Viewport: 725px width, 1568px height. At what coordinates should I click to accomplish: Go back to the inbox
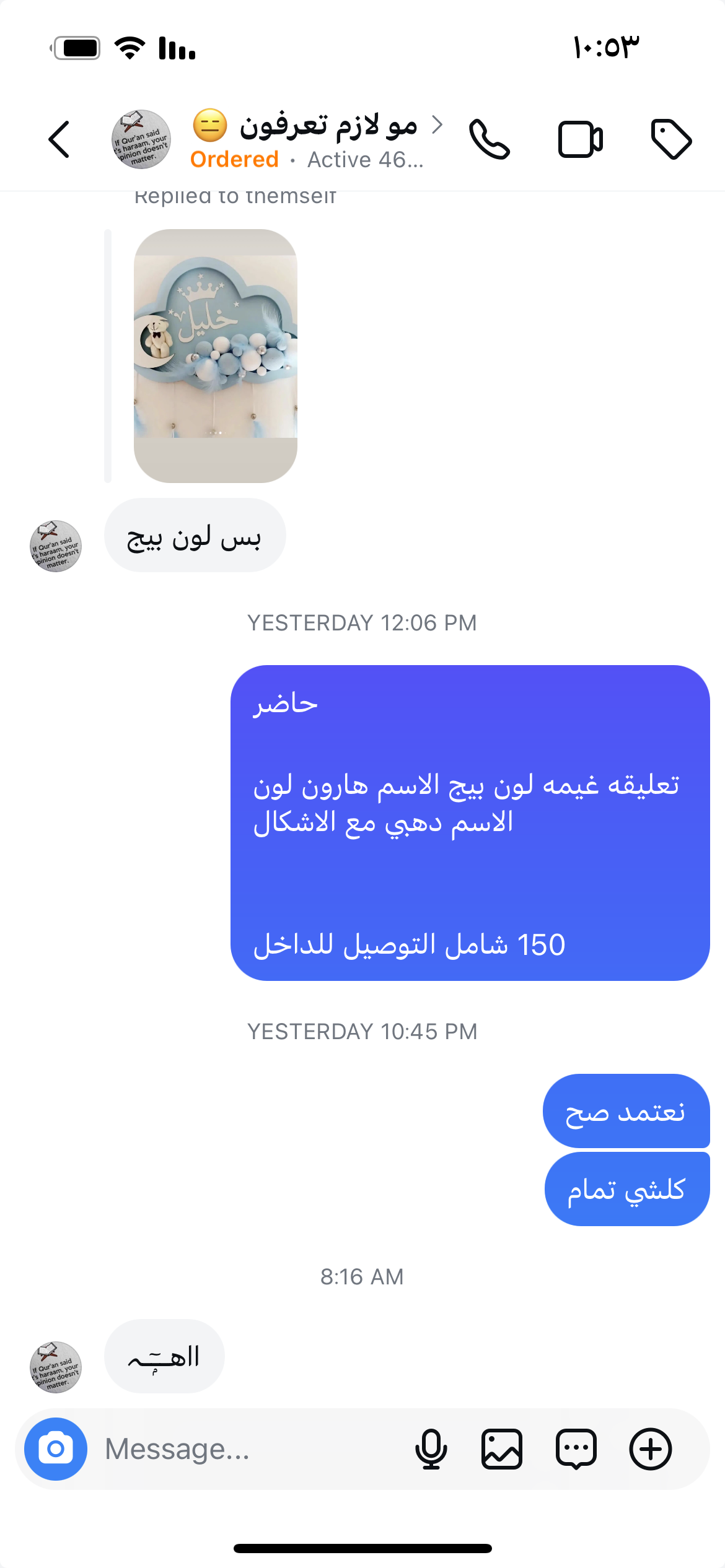tap(59, 139)
